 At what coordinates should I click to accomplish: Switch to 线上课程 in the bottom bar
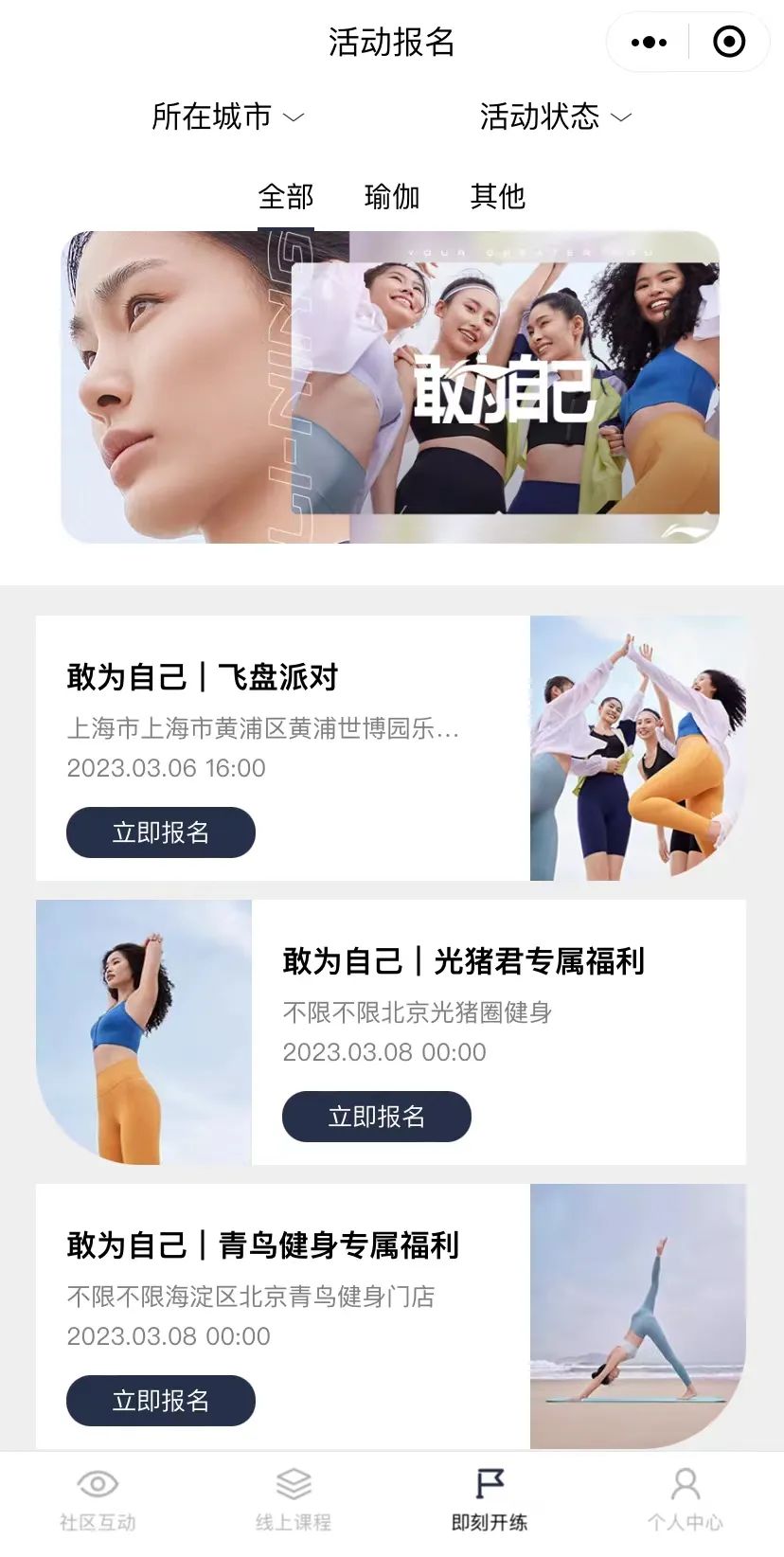(x=294, y=1501)
